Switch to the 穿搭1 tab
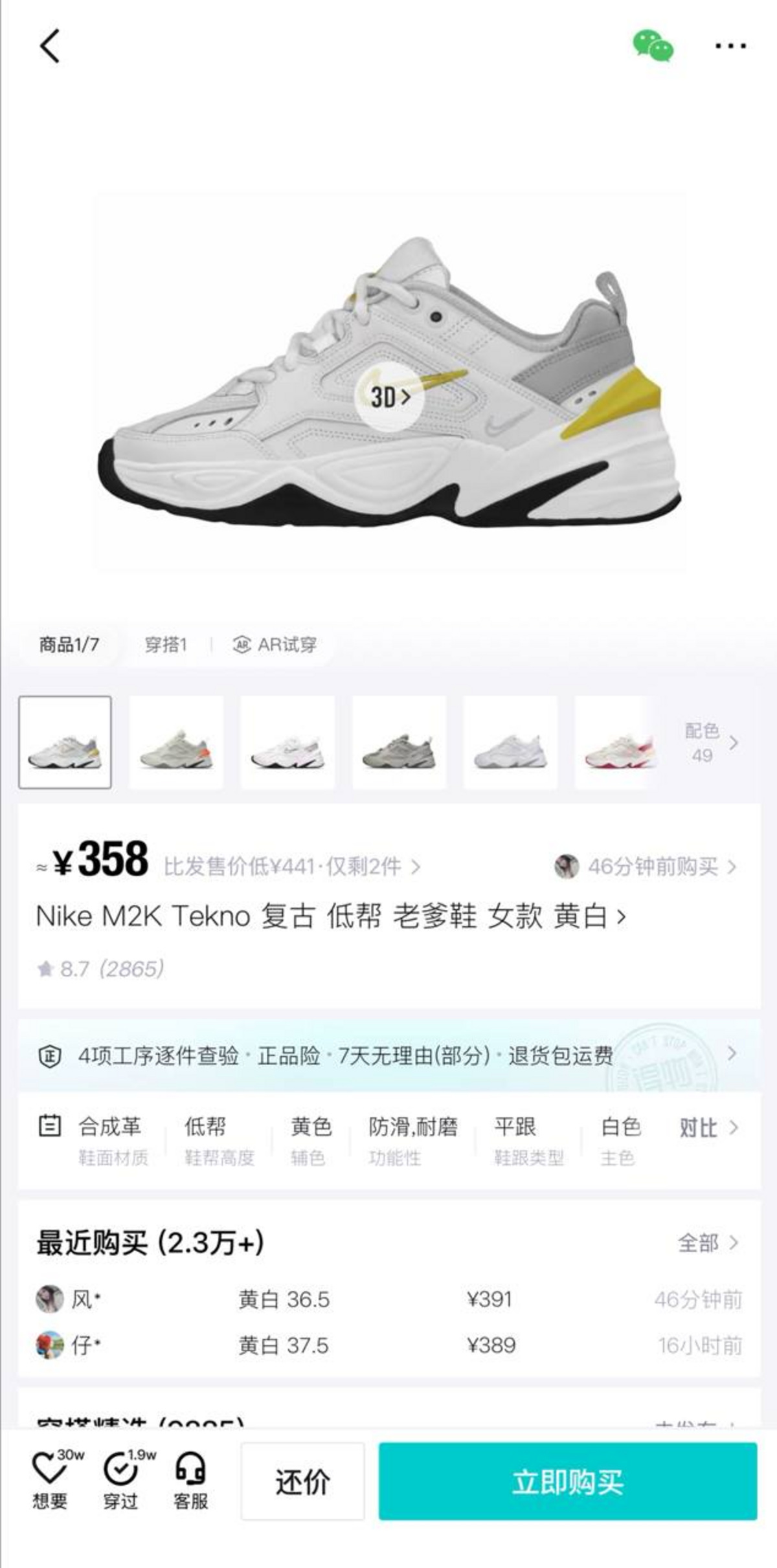777x1568 pixels. [166, 645]
